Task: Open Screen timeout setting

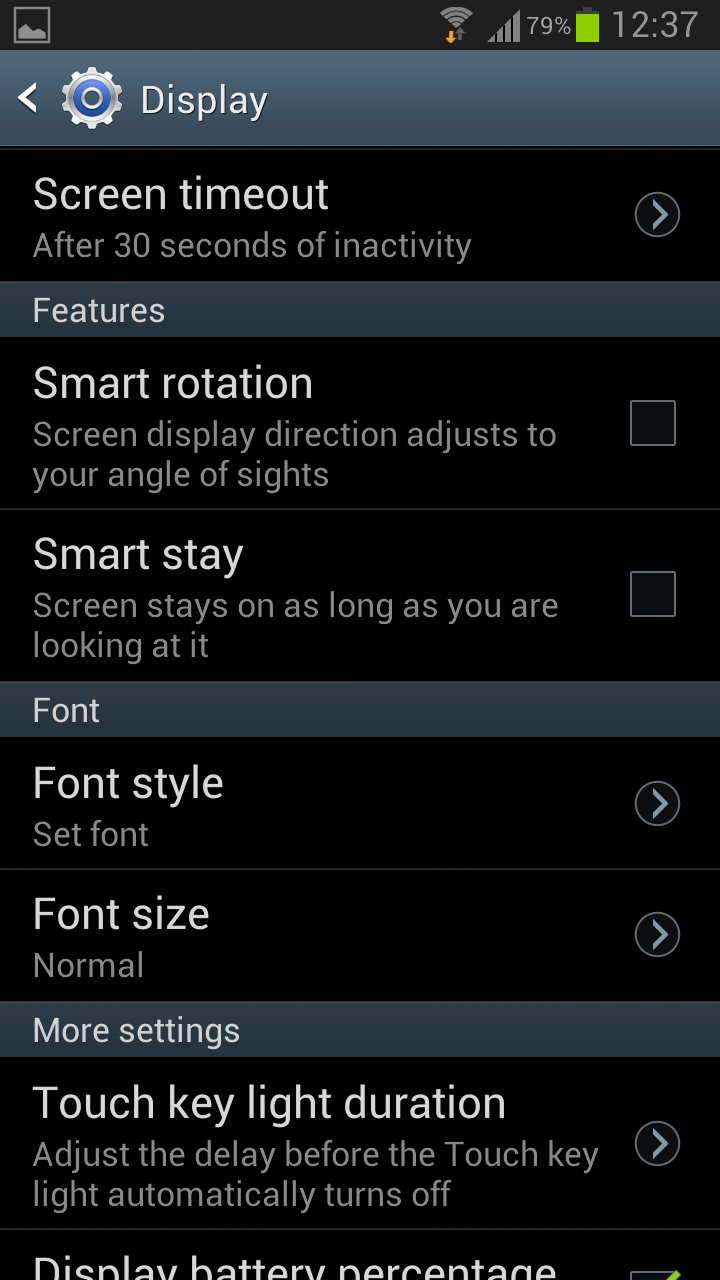Action: click(x=360, y=216)
